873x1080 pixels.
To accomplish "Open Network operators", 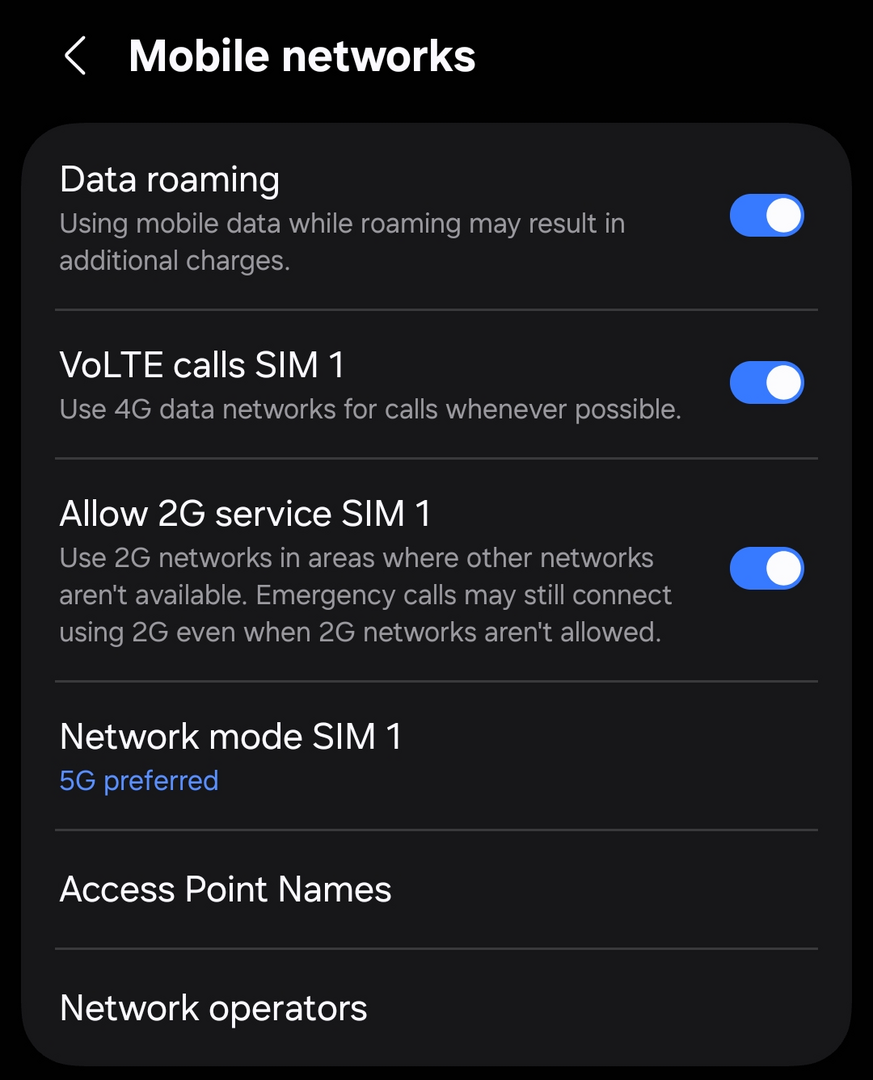I will (214, 1008).
